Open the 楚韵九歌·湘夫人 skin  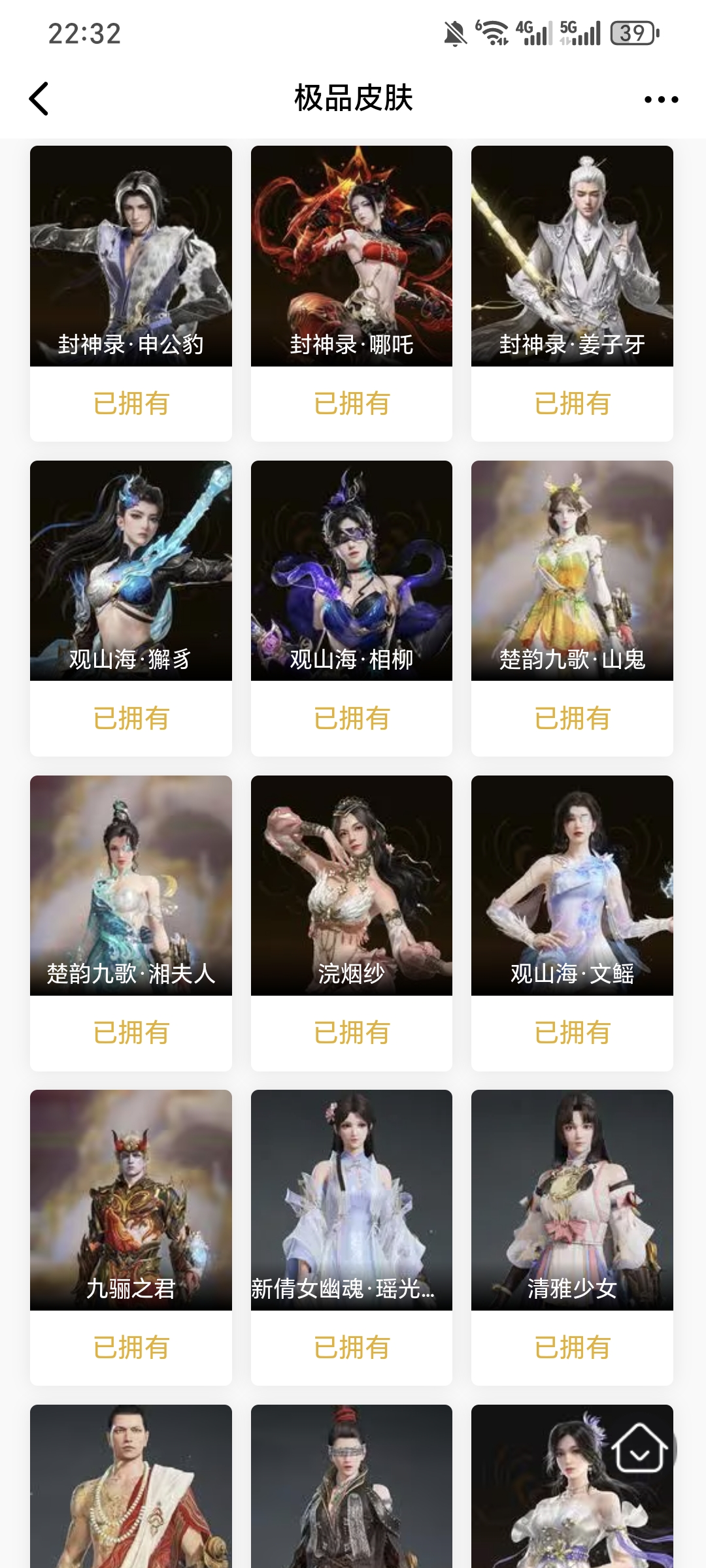click(x=131, y=923)
